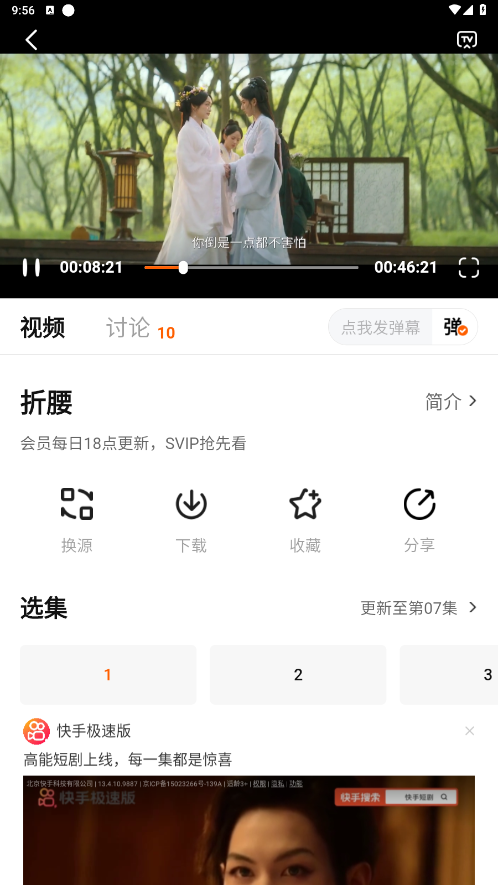The width and height of the screenshot is (498, 885).
Task: Select episode 1
Action: 108,674
